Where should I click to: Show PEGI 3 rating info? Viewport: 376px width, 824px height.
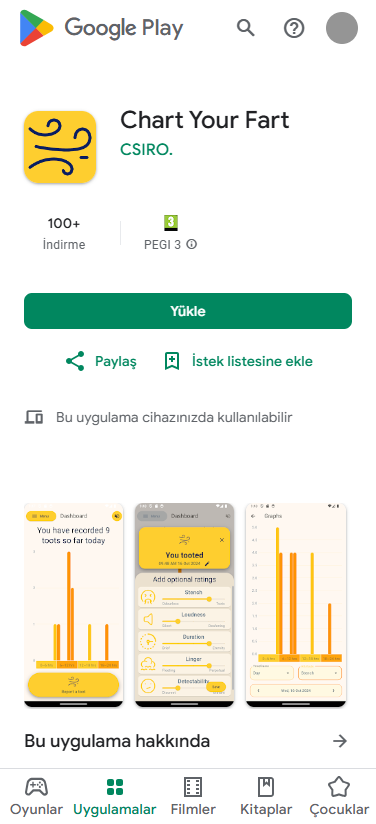[192, 244]
